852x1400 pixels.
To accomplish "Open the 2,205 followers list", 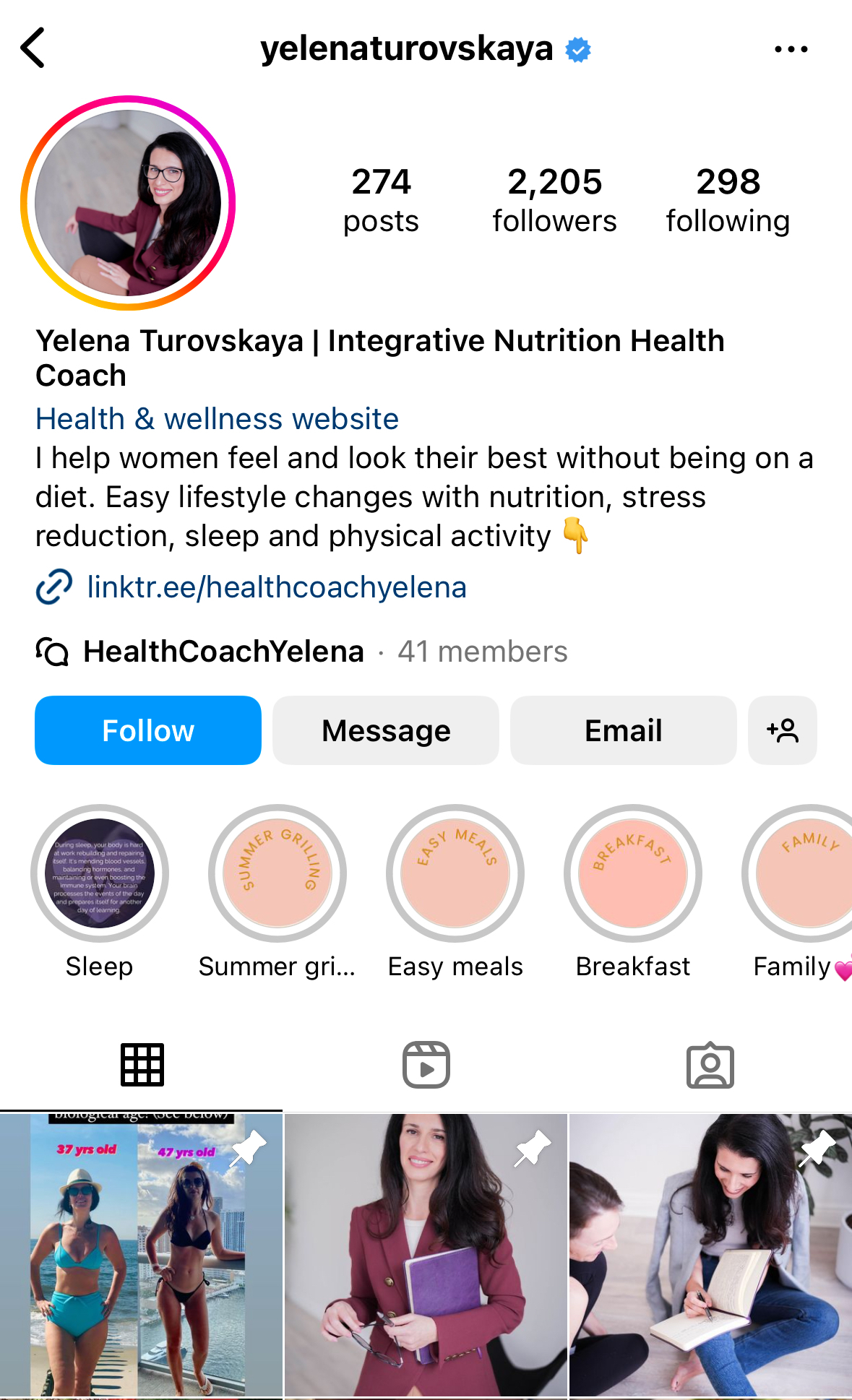I will click(x=554, y=200).
